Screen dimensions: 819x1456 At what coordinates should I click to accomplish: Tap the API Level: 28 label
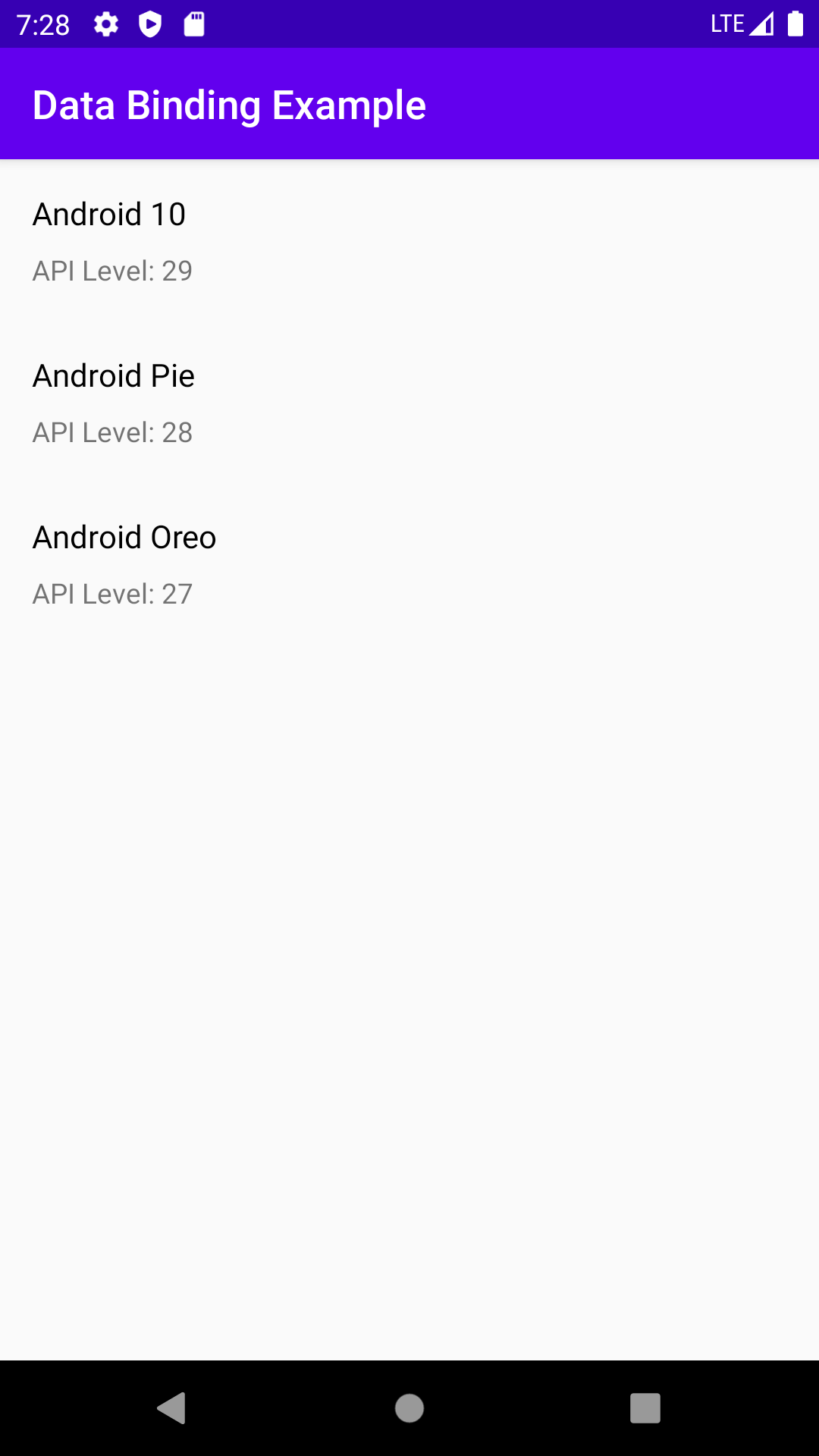111,433
